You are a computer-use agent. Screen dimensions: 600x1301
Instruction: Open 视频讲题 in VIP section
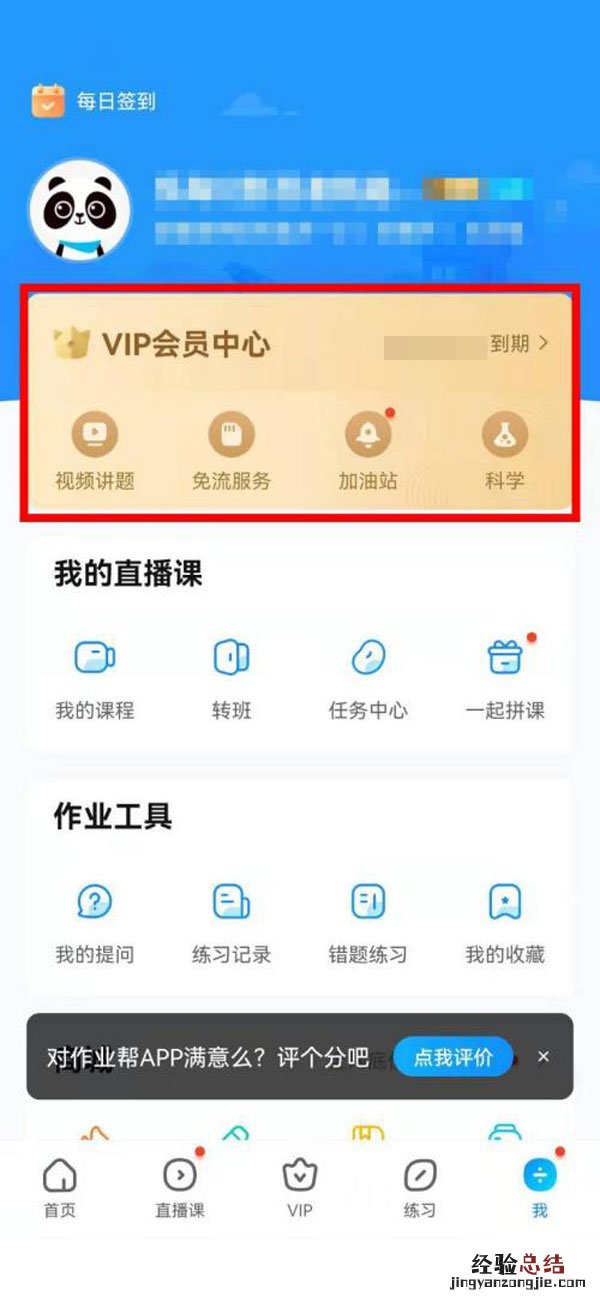95,452
